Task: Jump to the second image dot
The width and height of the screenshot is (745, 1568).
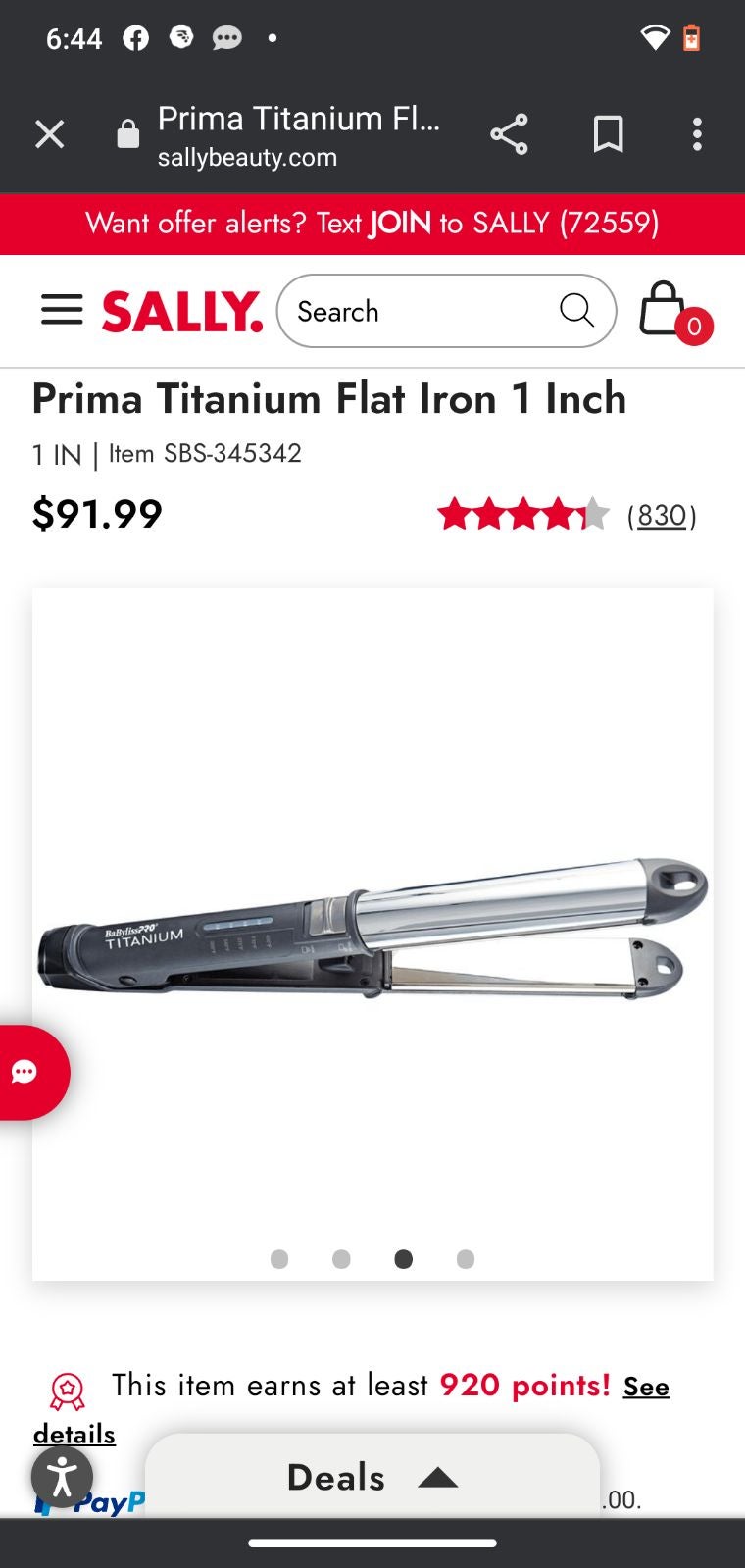Action: point(341,1259)
